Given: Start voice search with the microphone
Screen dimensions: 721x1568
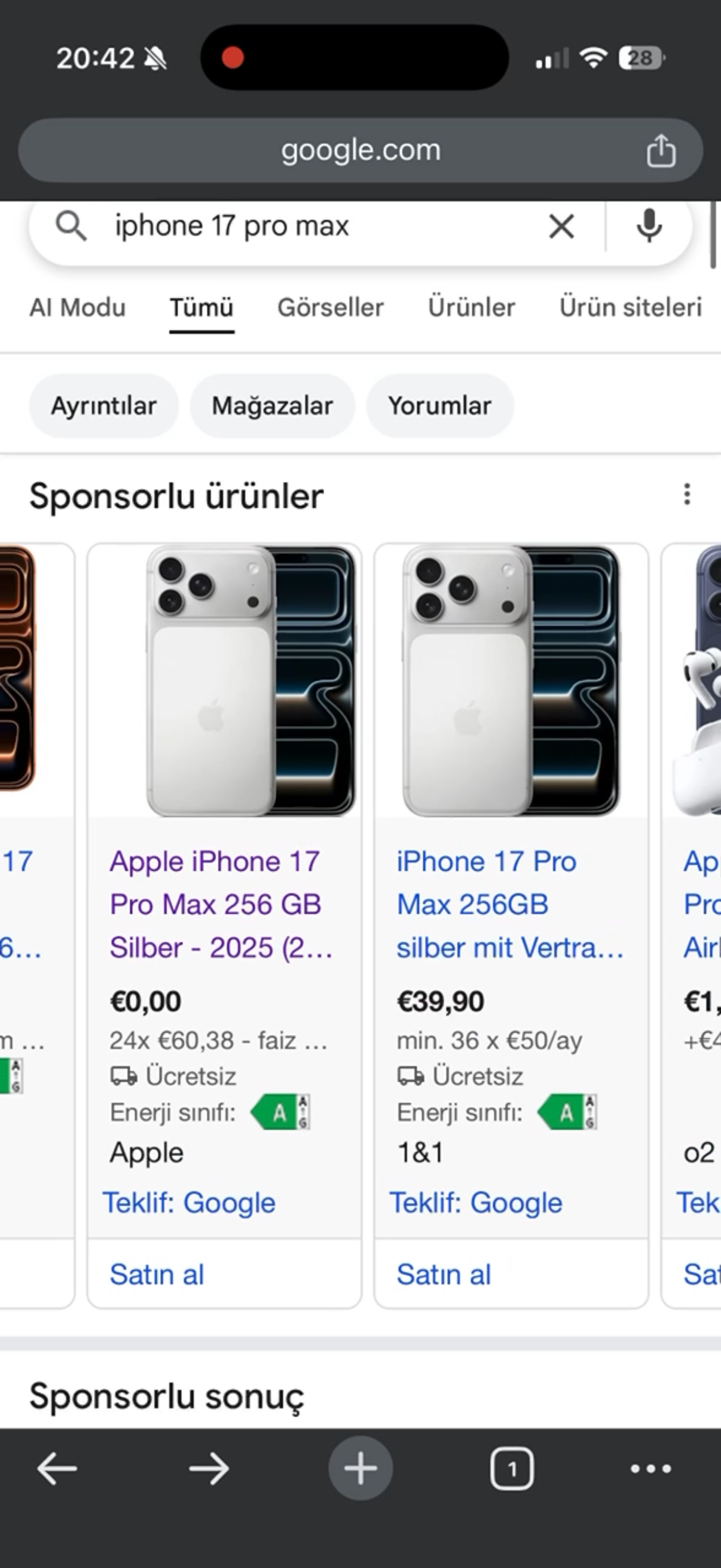Looking at the screenshot, I should 649,227.
